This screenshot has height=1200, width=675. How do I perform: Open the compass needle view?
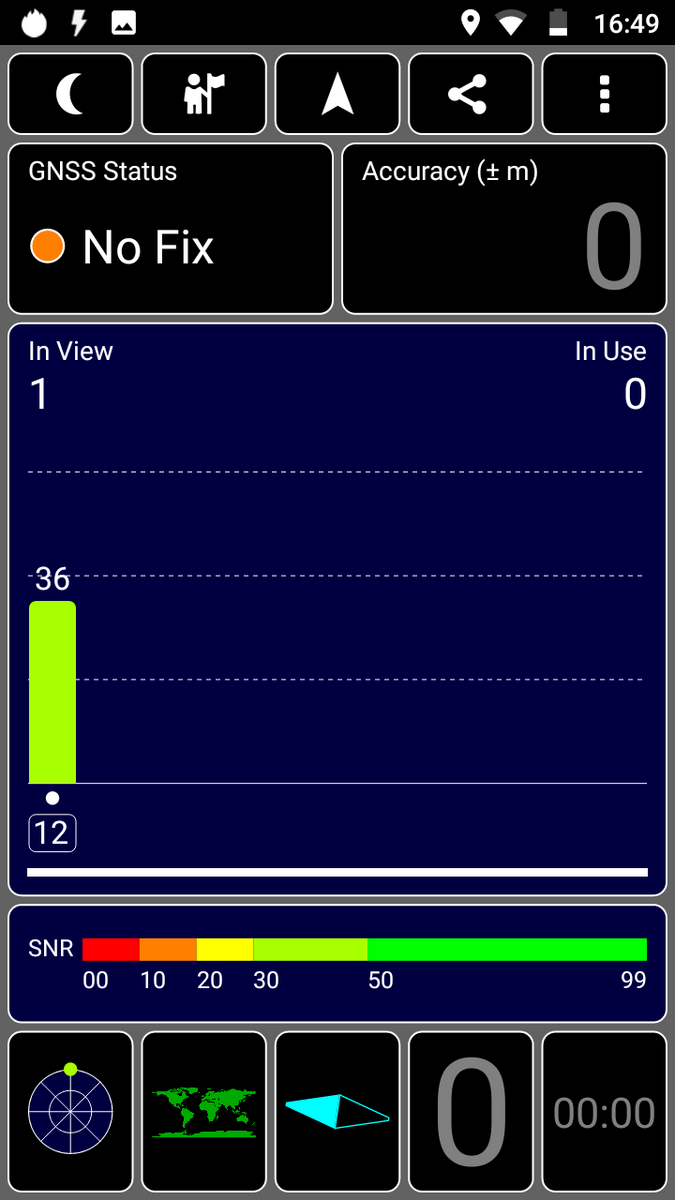337,1111
